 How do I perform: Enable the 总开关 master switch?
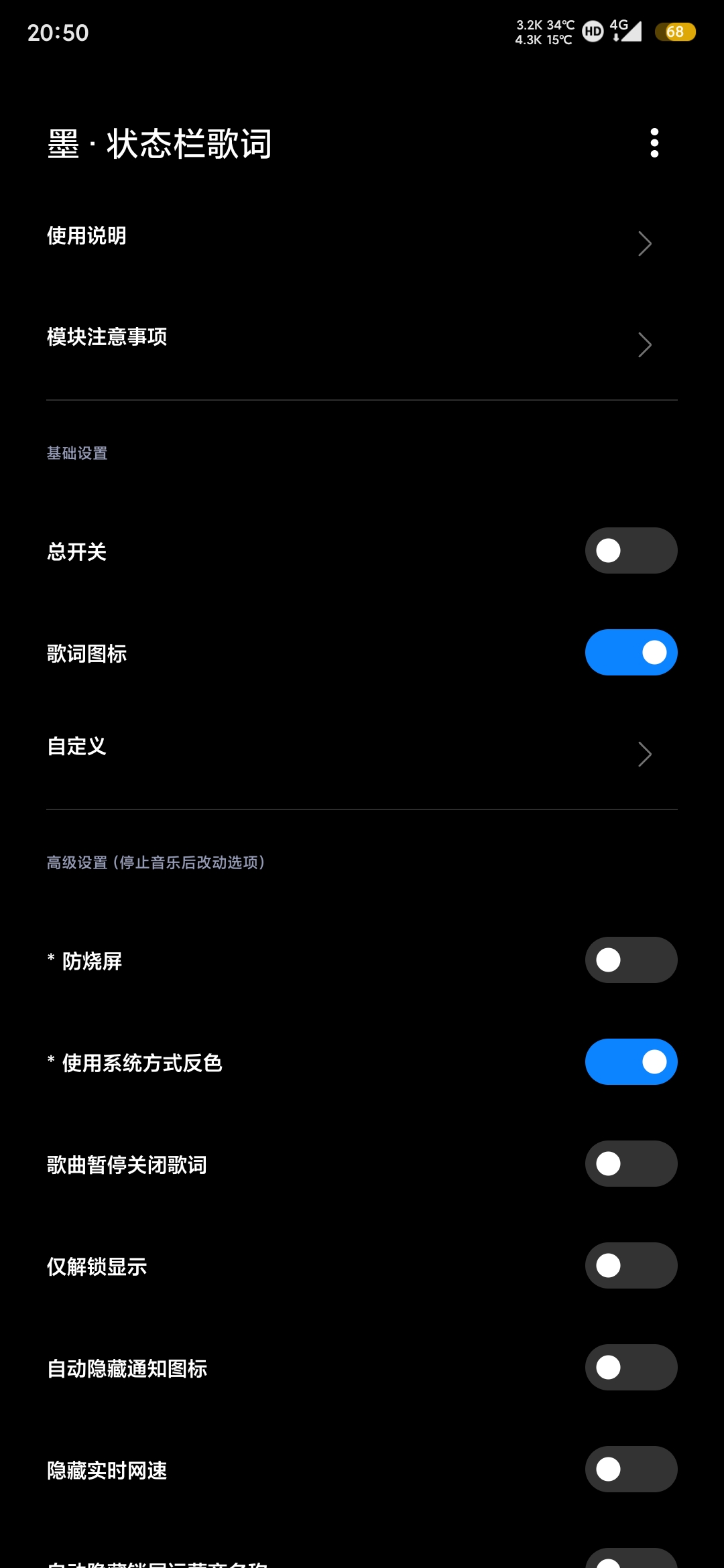631,551
